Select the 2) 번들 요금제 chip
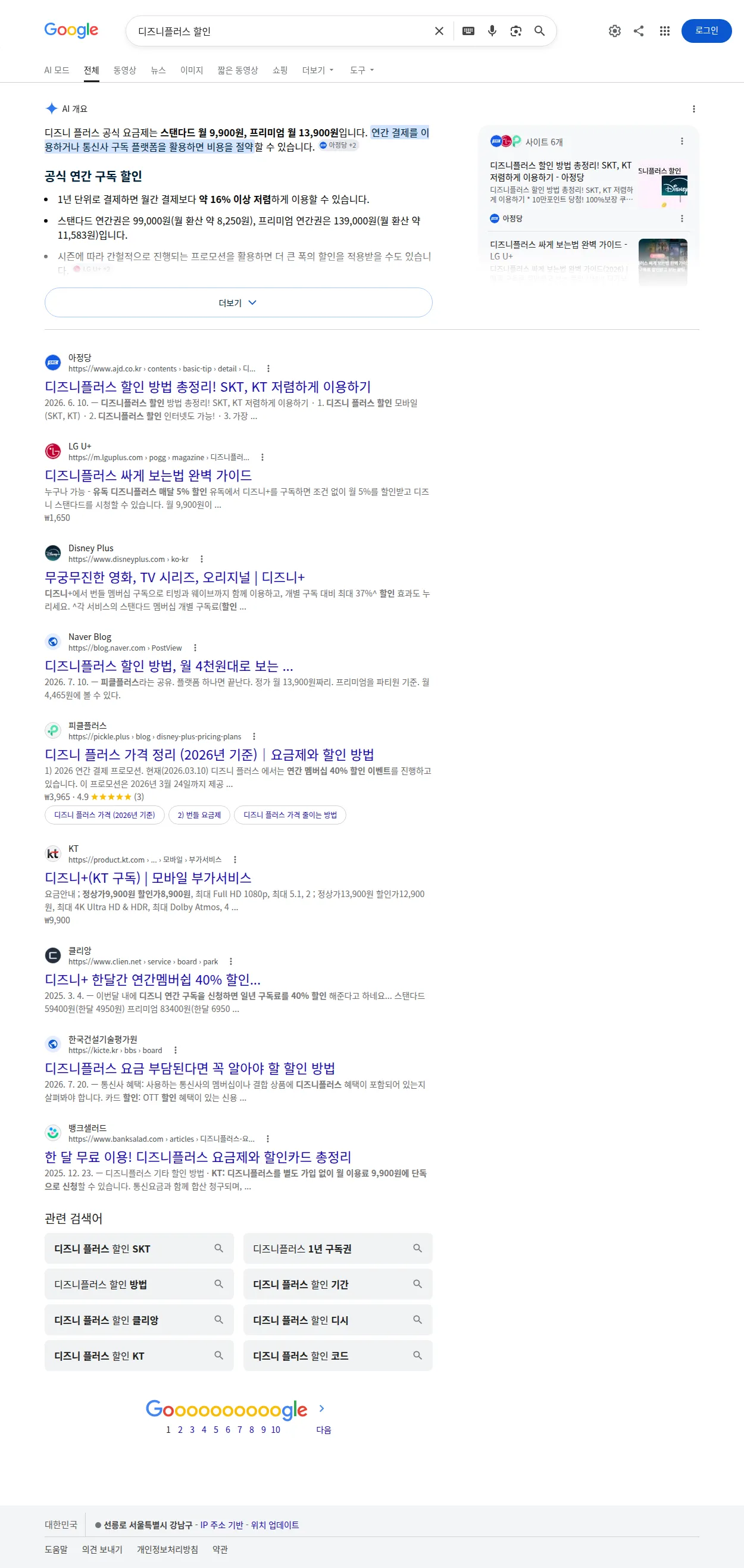 [x=199, y=814]
